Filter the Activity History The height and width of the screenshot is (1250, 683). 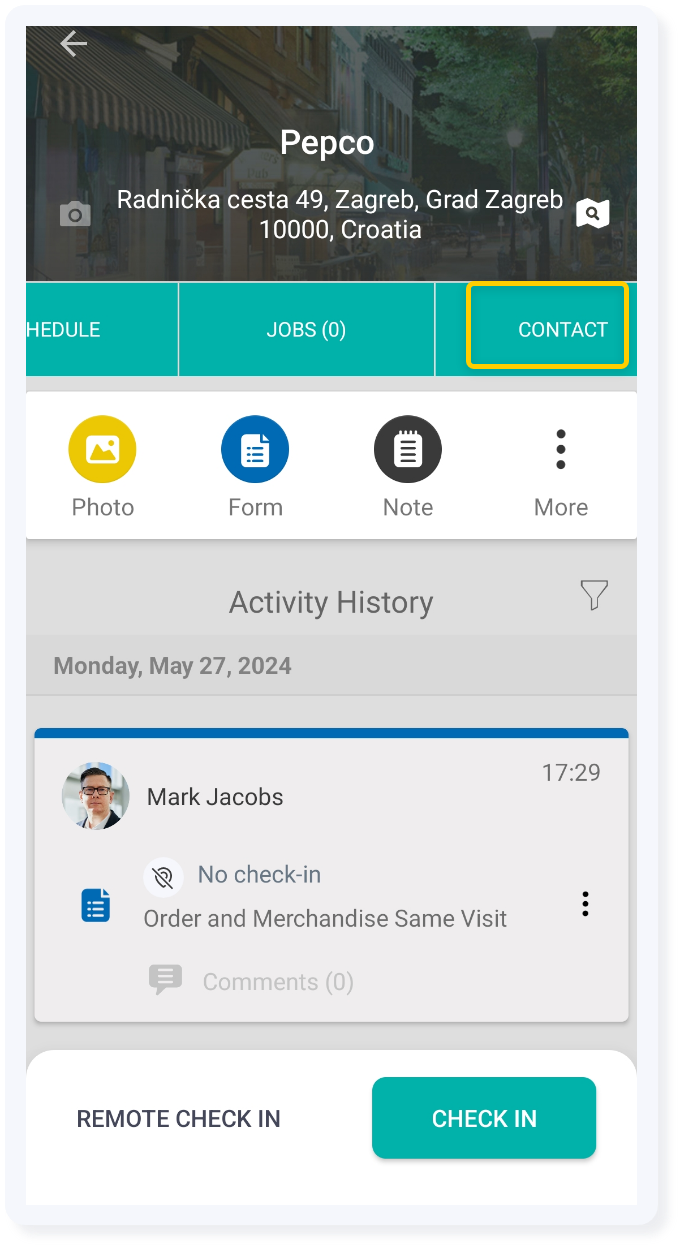click(x=594, y=595)
